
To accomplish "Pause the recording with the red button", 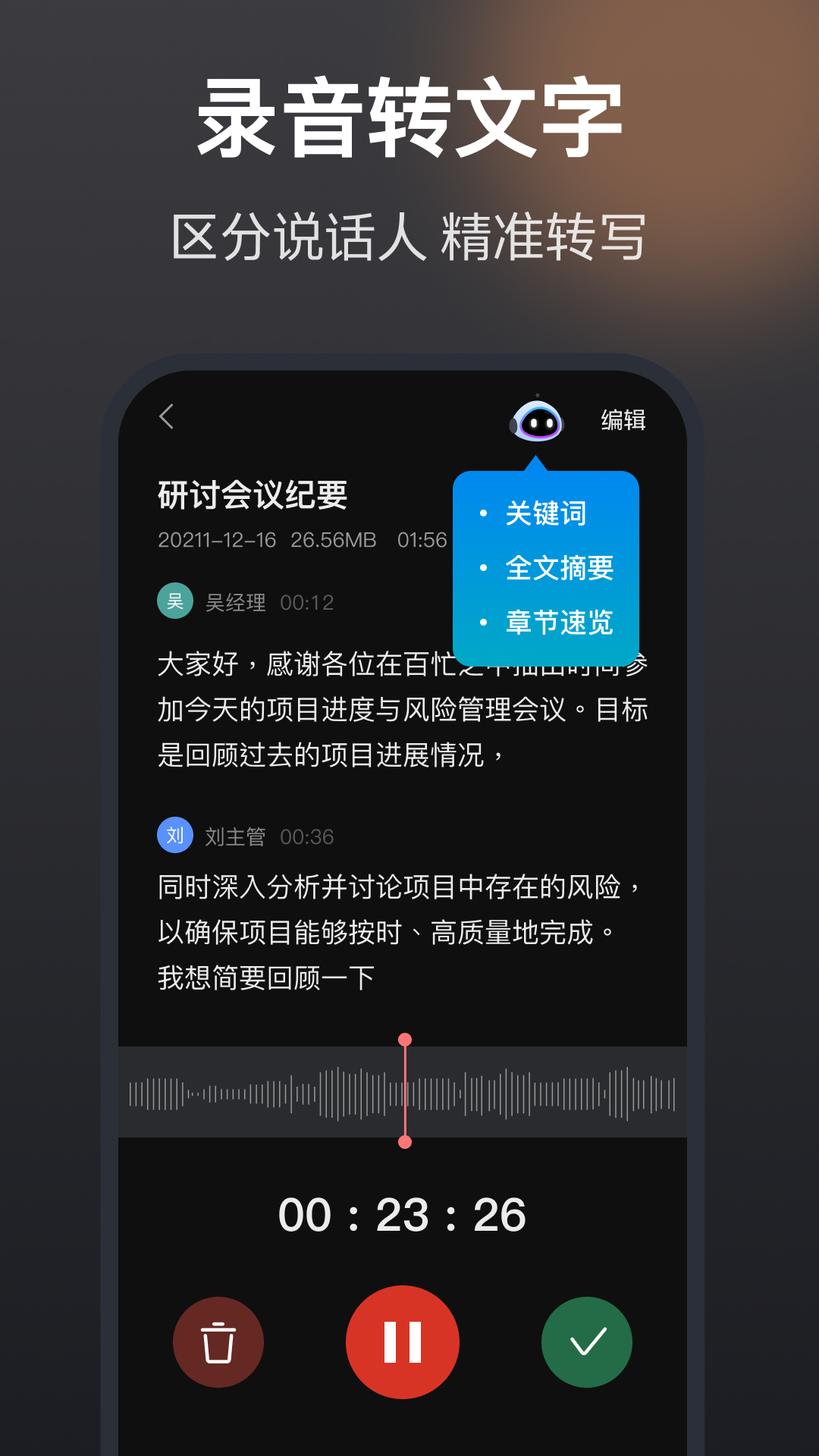I will tap(403, 1341).
